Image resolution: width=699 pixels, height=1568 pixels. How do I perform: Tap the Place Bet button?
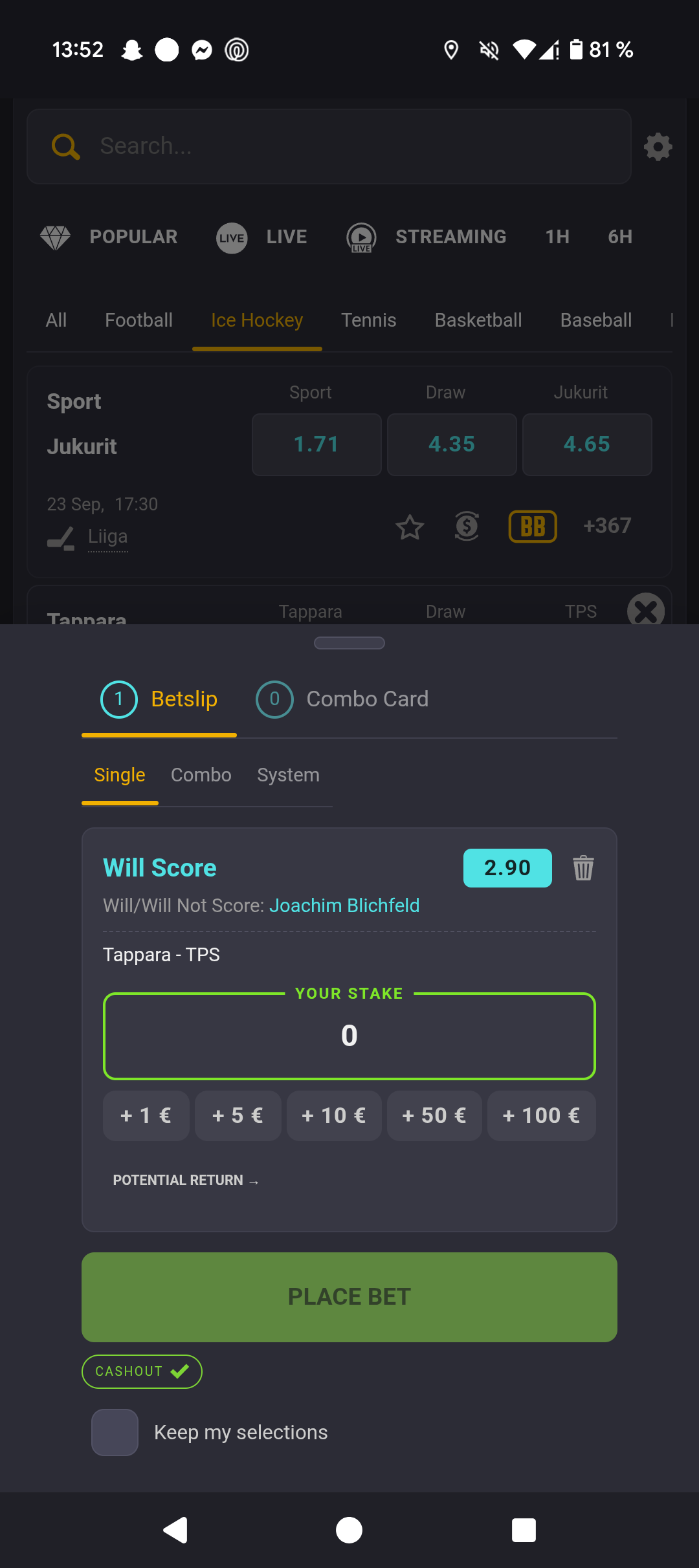[x=349, y=1297]
